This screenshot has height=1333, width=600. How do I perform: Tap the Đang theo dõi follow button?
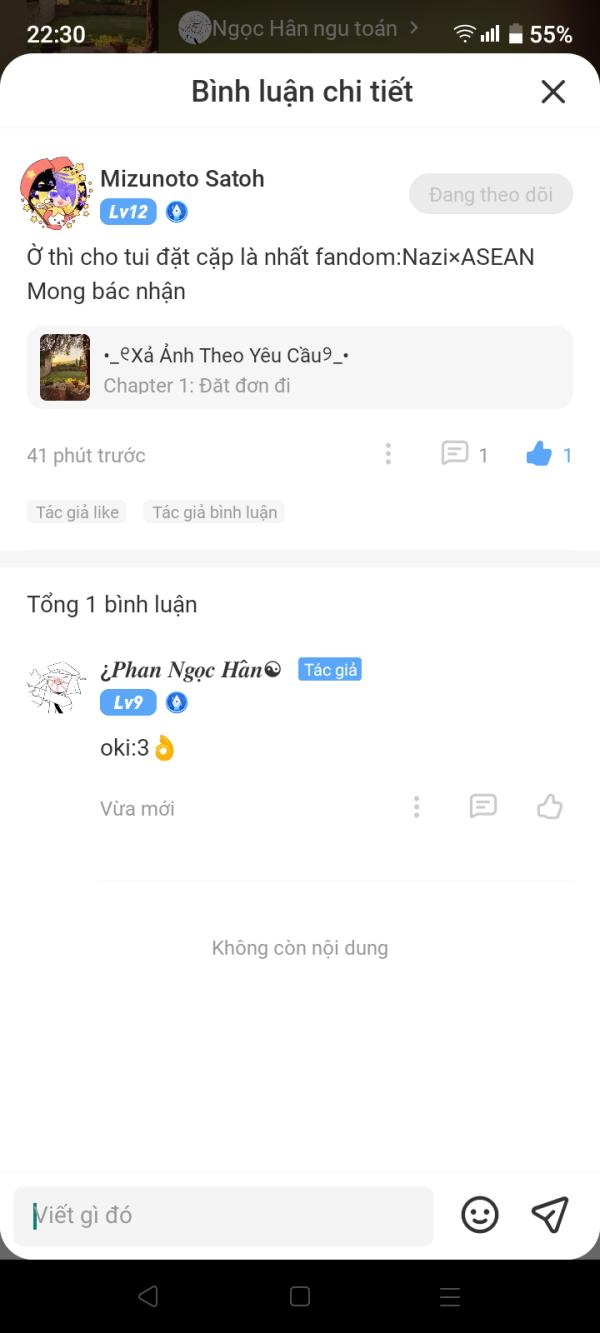[491, 195]
